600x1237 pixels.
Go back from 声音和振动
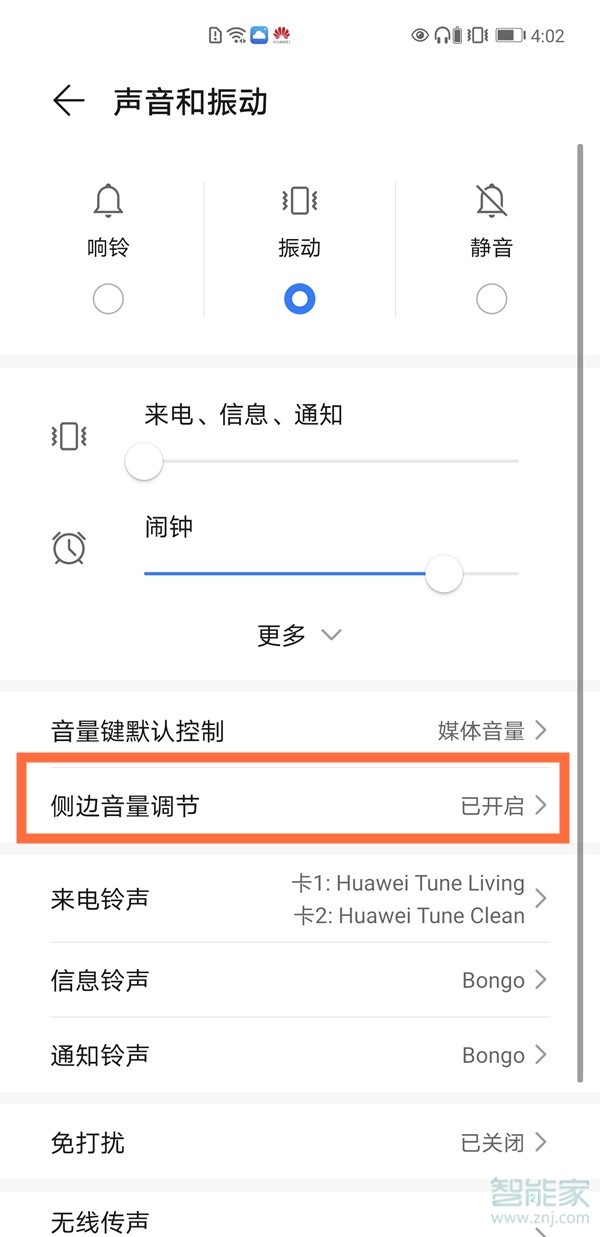click(68, 101)
